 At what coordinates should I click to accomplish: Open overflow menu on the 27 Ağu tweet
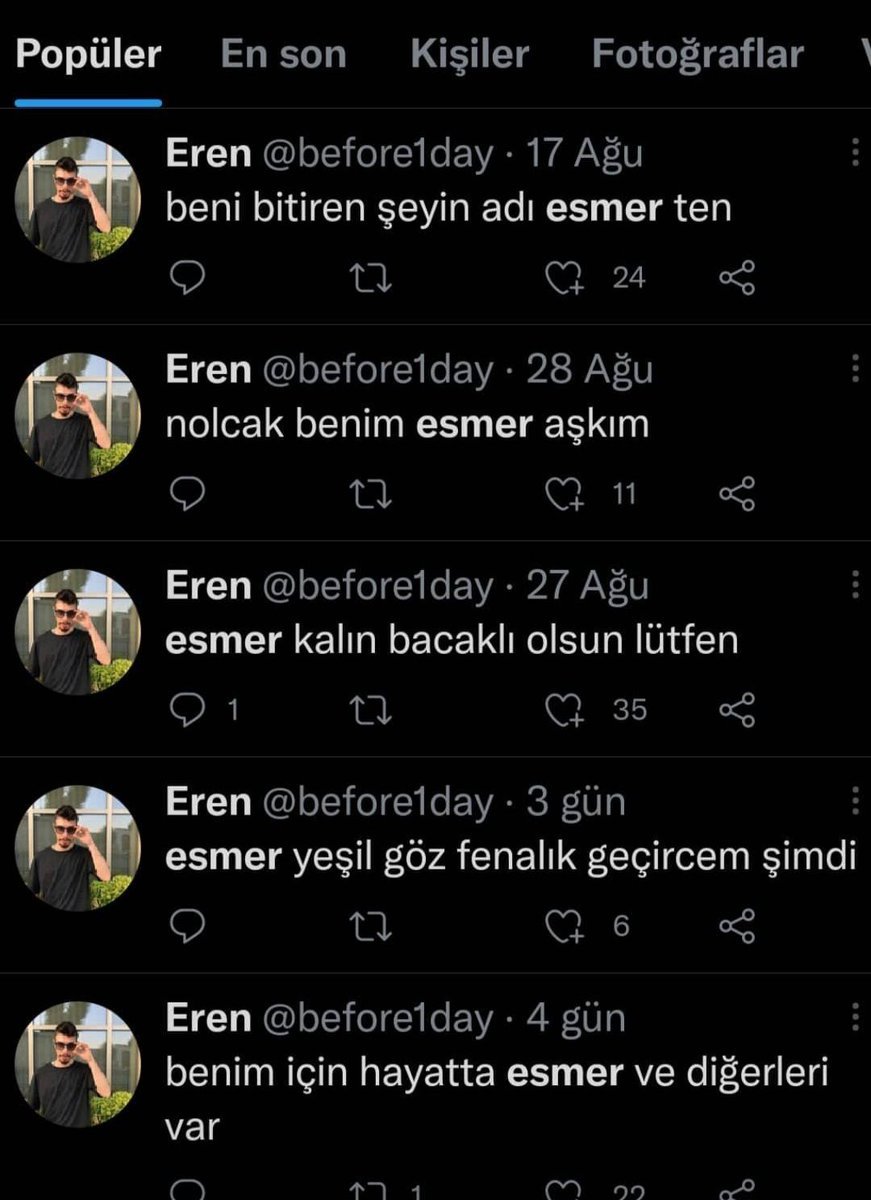point(855,585)
